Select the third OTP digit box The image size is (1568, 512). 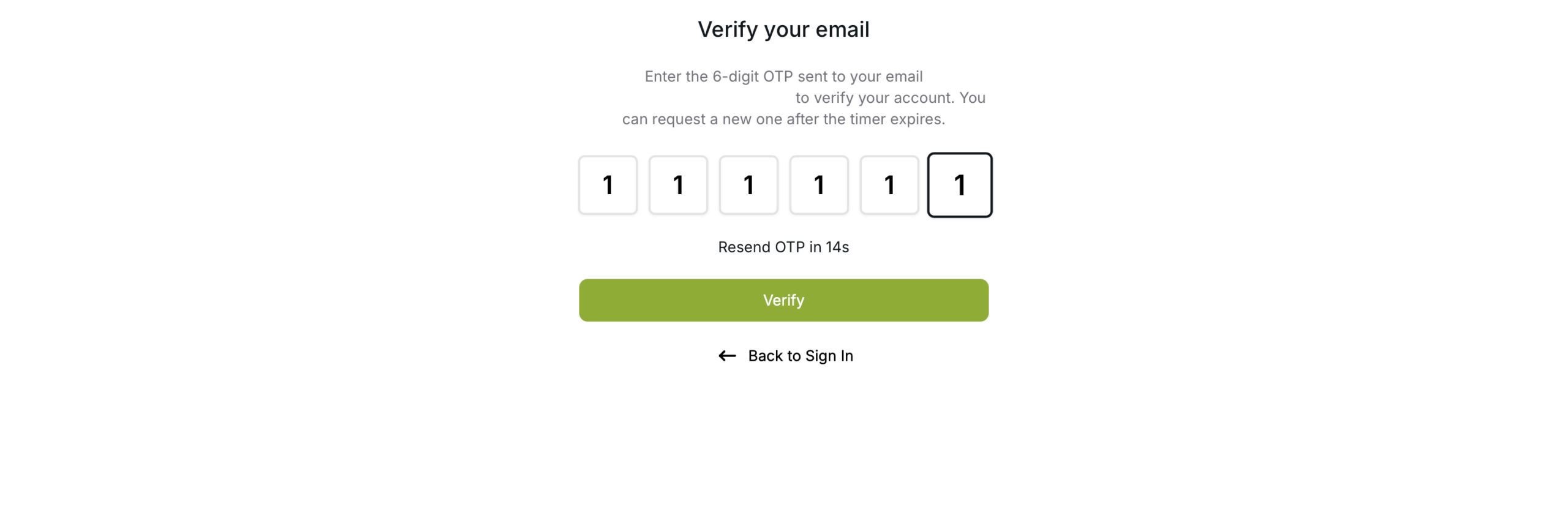pyautogui.click(x=748, y=185)
